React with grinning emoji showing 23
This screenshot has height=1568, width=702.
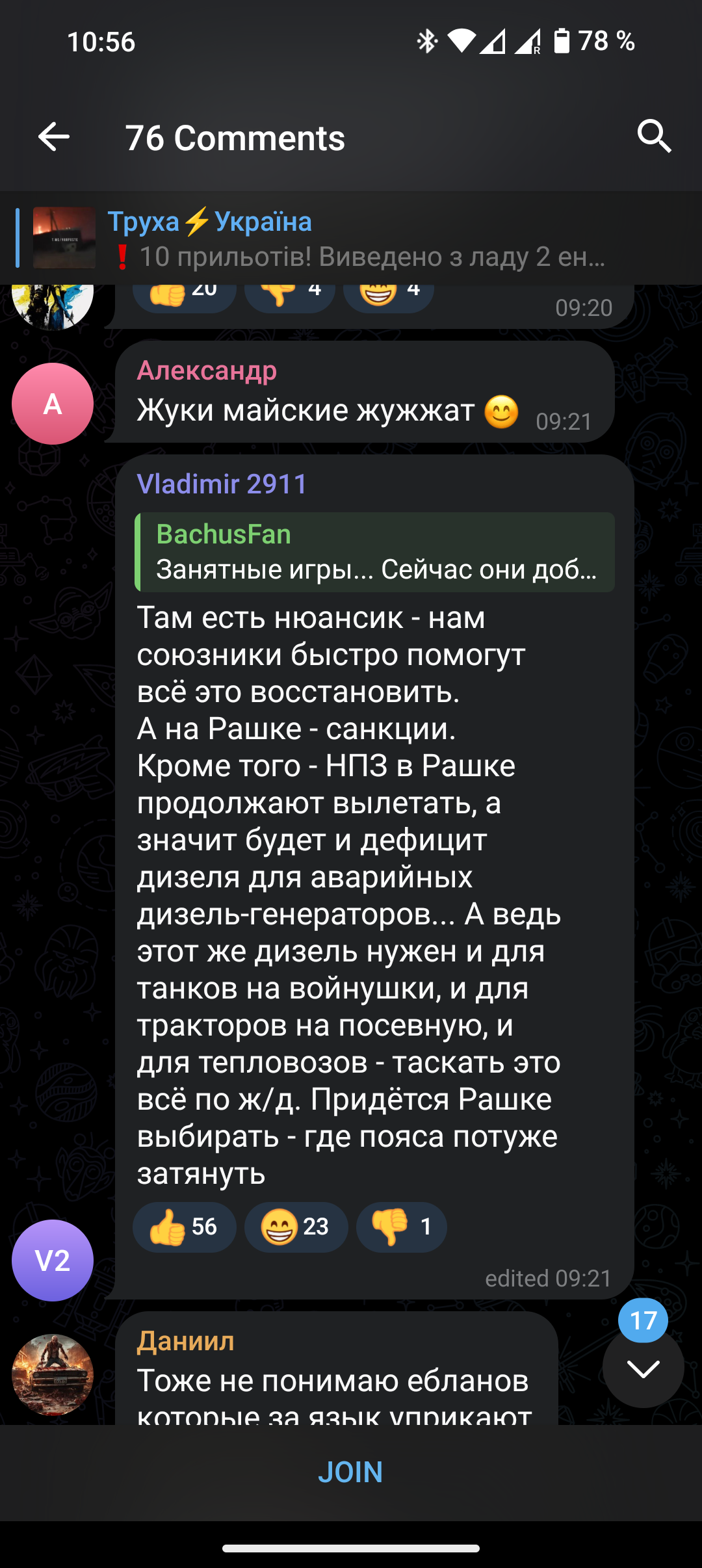point(296,1227)
